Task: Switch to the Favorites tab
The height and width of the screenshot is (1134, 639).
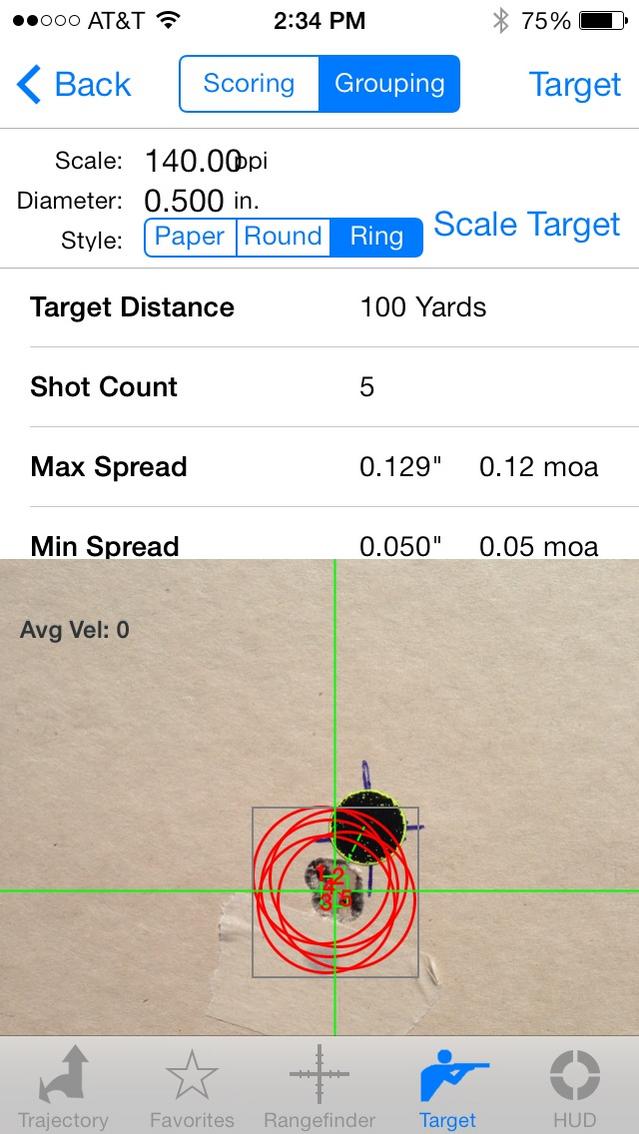Action: pos(192,1087)
